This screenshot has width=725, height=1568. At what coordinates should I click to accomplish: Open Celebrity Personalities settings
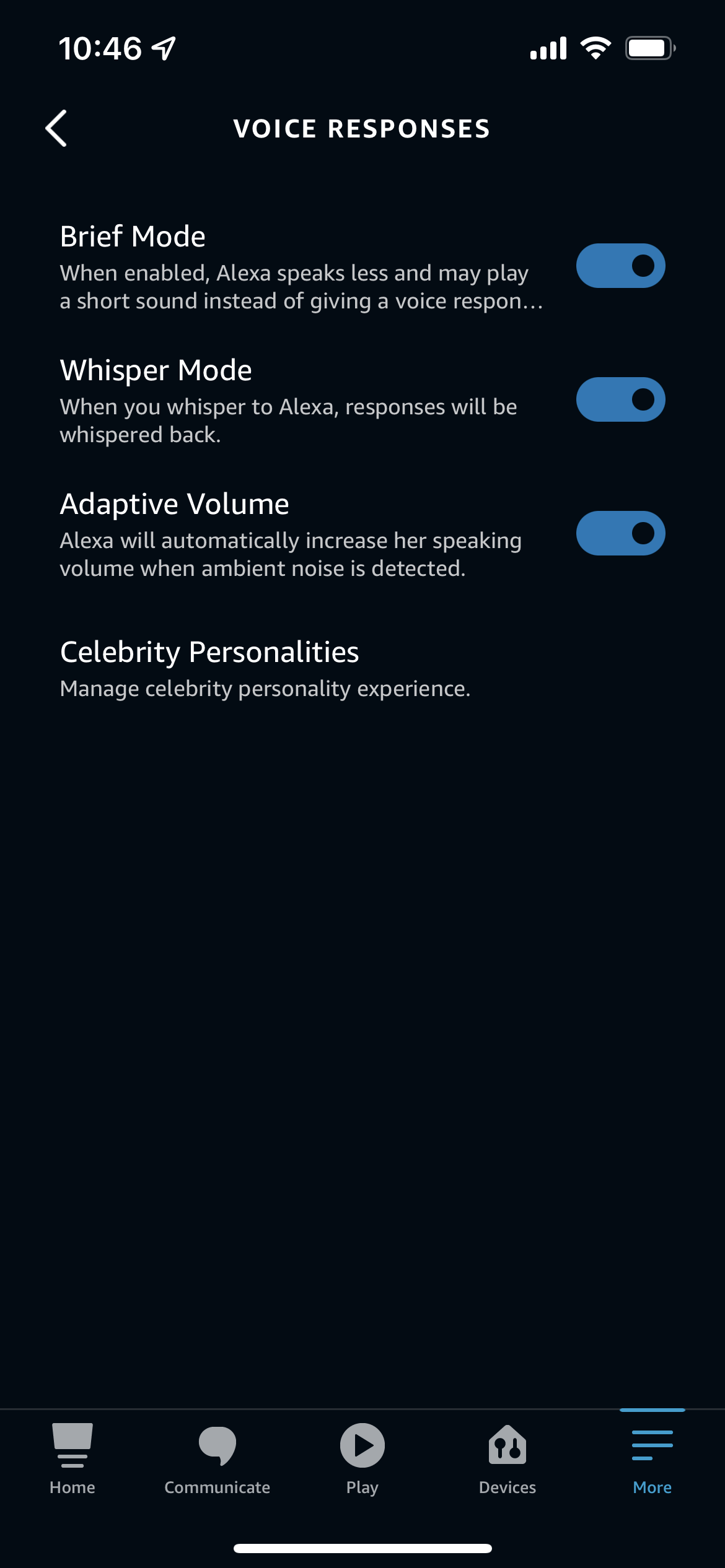[265, 669]
